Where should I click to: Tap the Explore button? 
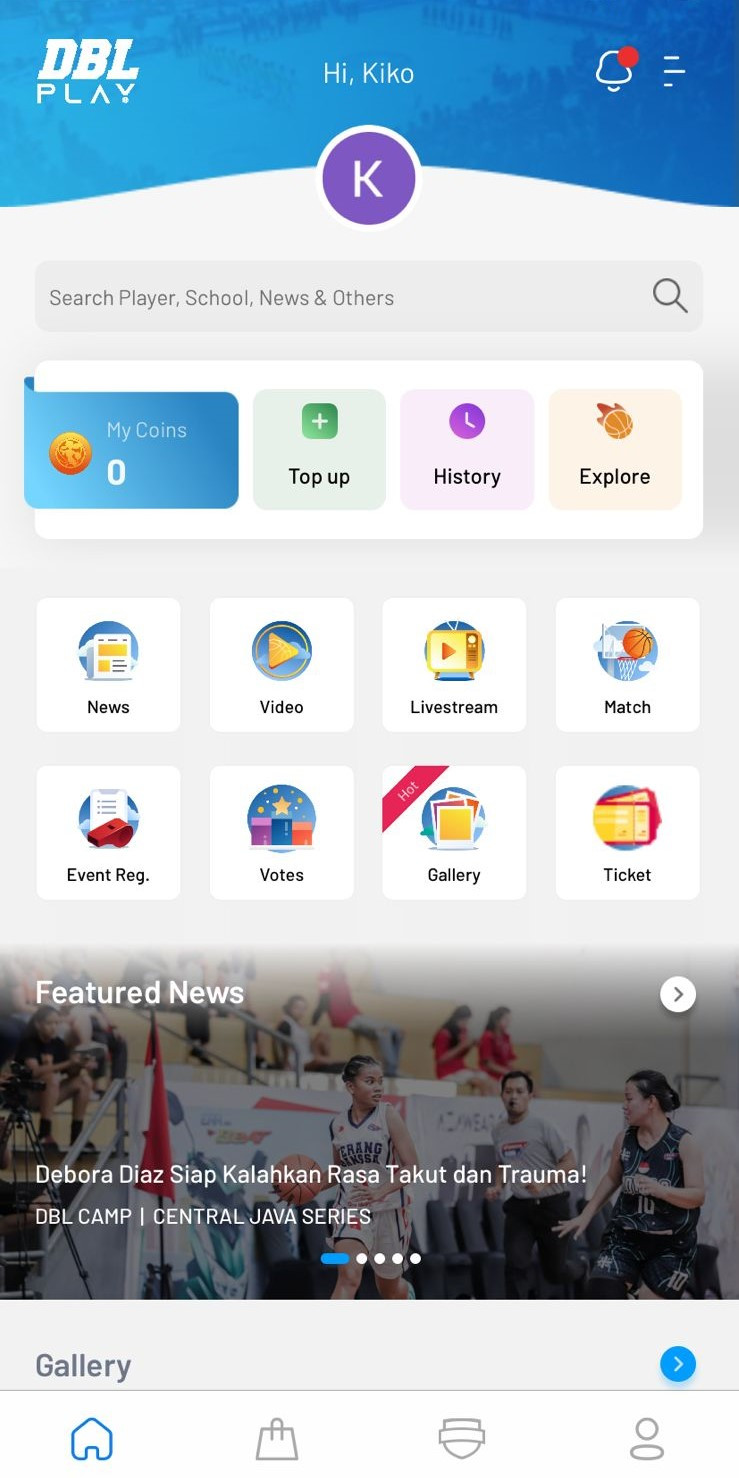tap(615, 450)
